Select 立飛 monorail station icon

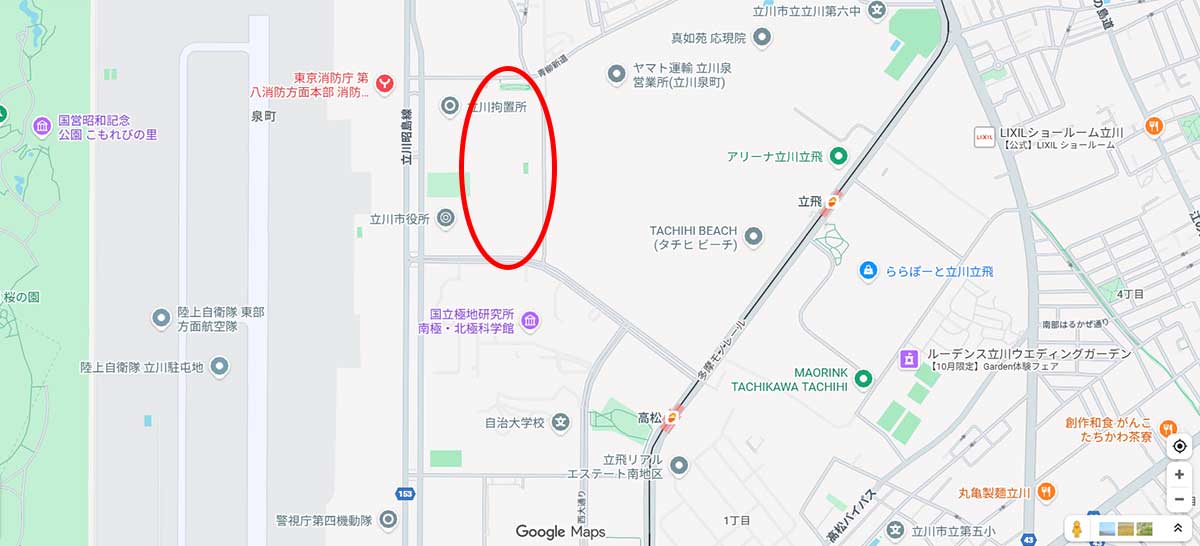pos(831,201)
